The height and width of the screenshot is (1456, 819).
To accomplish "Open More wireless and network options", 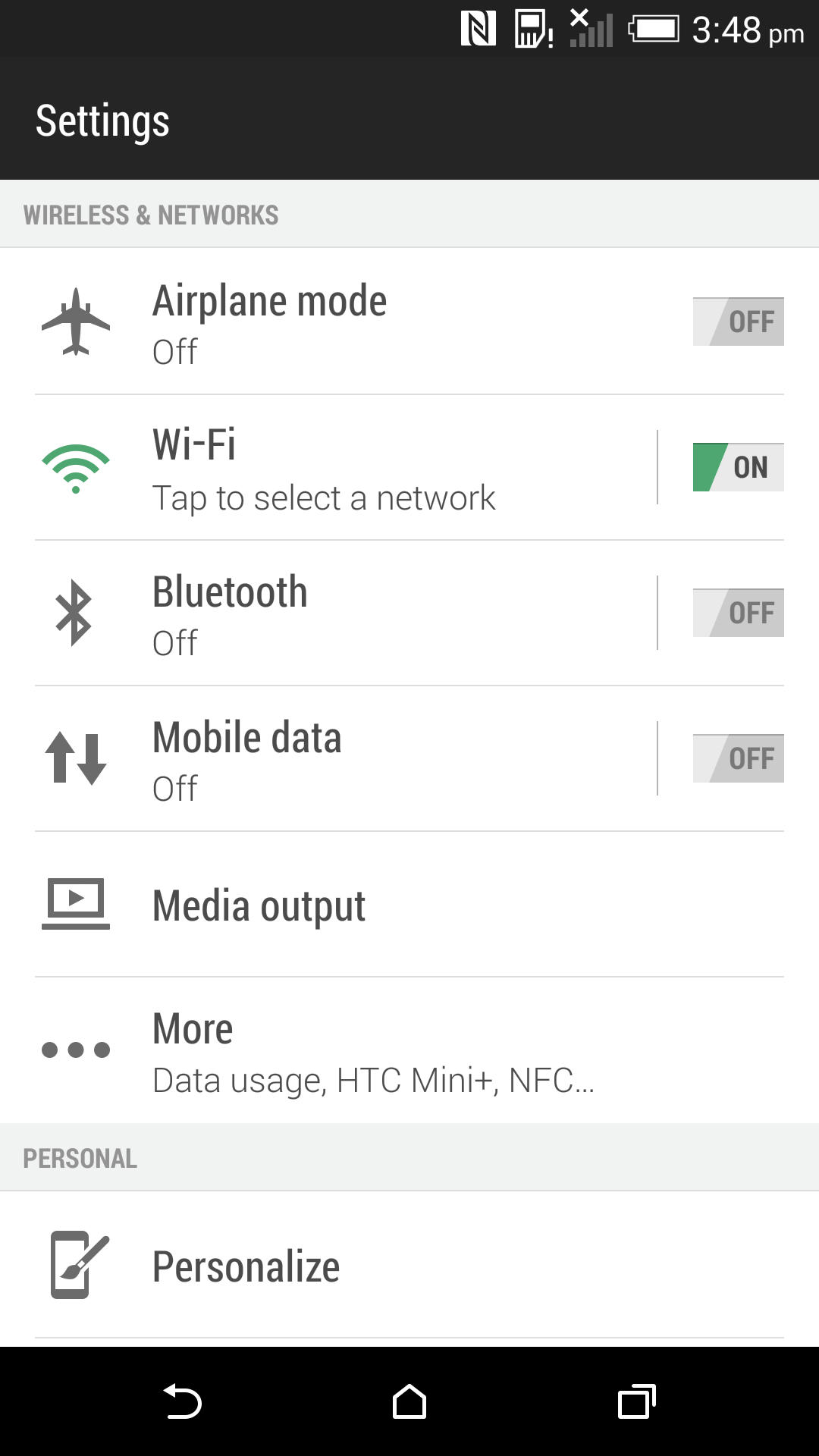I will pos(409,1050).
